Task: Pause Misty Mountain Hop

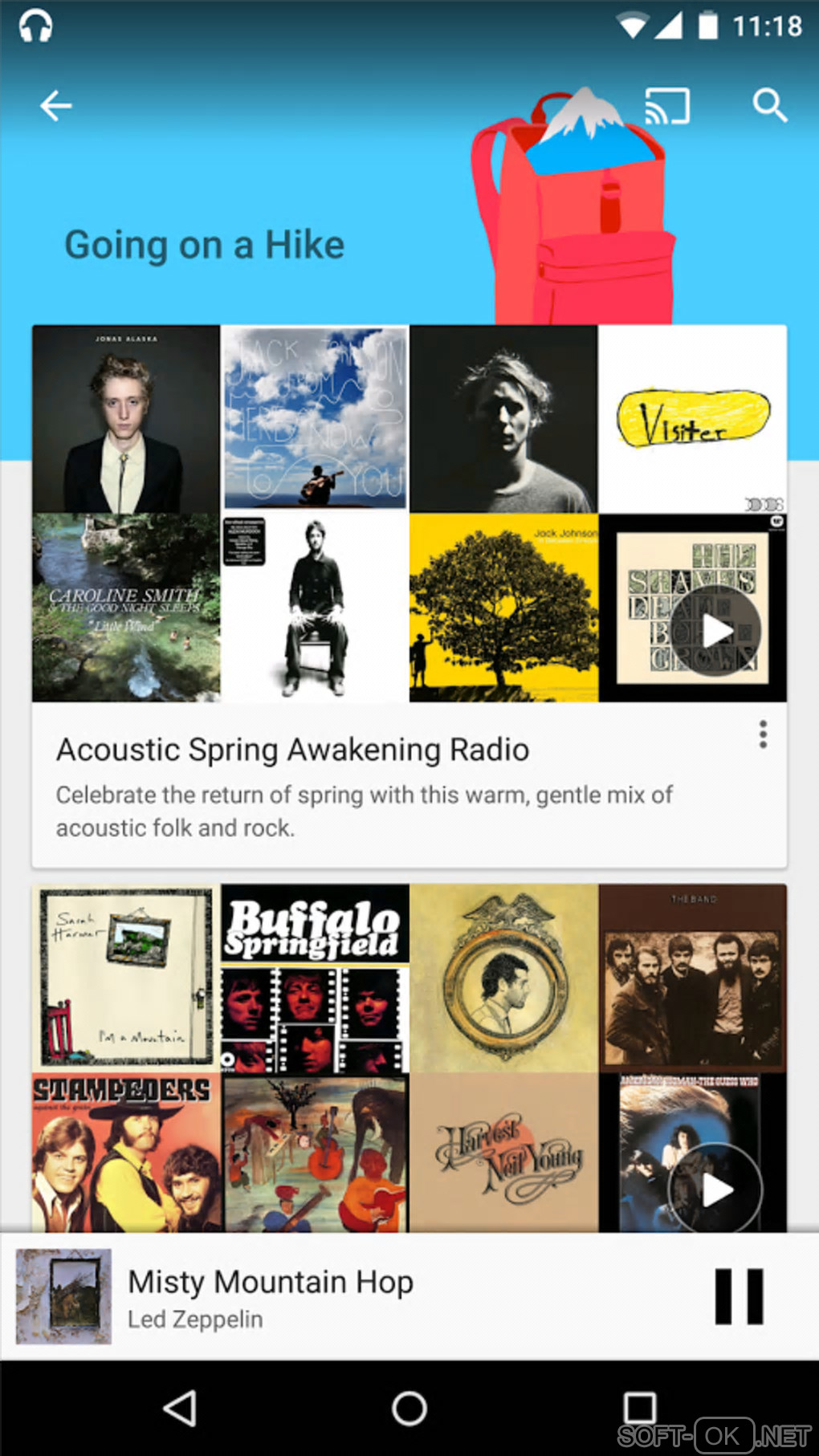Action: click(739, 1296)
